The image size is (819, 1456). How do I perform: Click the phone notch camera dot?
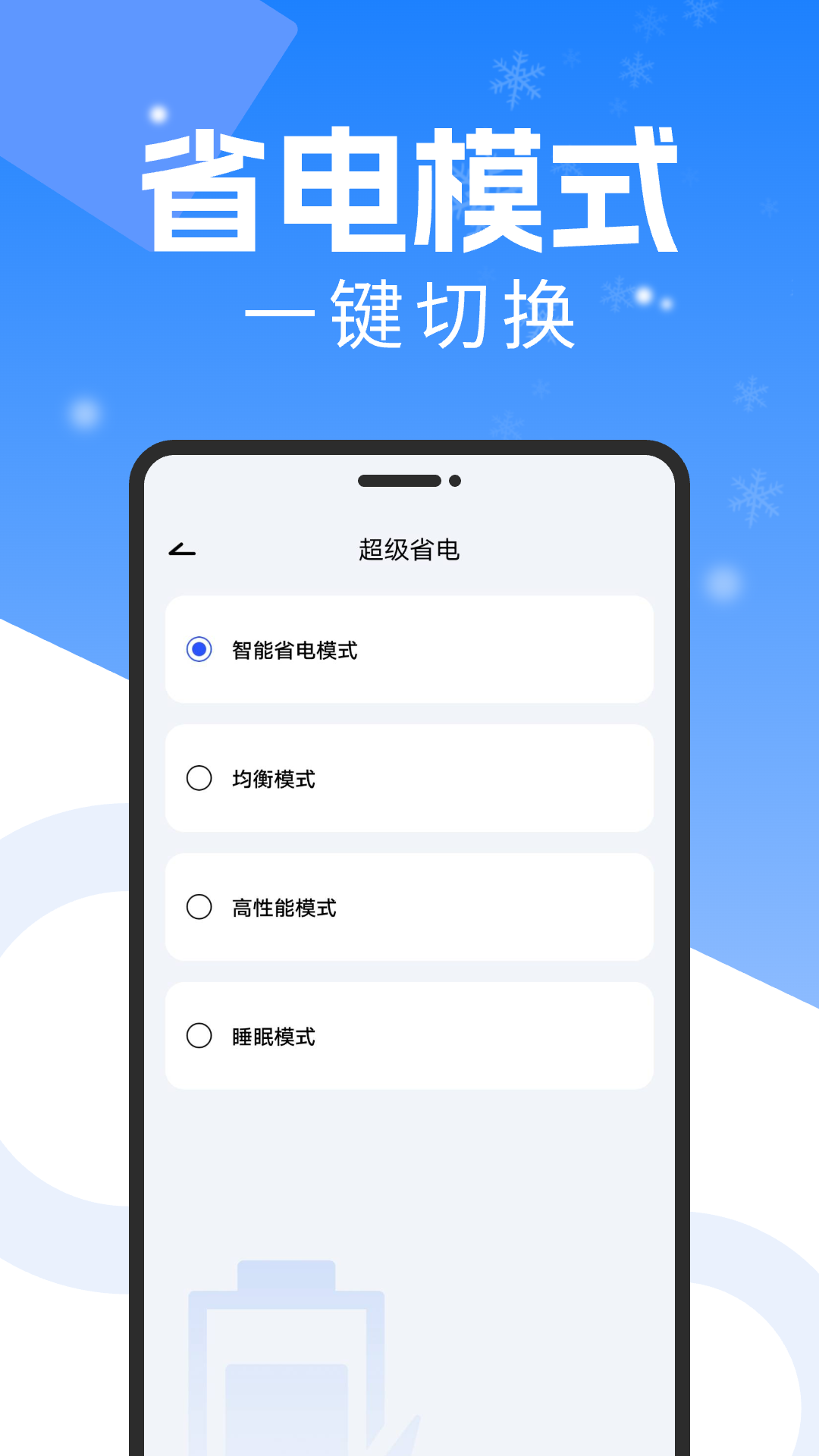[454, 479]
